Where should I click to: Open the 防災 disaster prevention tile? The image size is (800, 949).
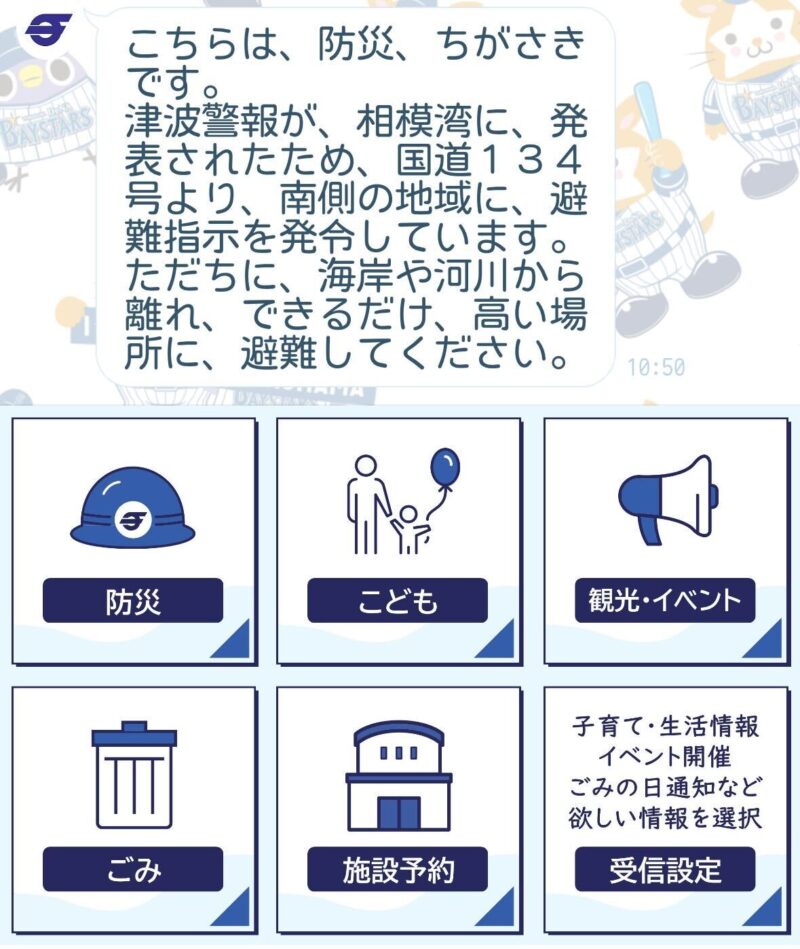point(133,541)
